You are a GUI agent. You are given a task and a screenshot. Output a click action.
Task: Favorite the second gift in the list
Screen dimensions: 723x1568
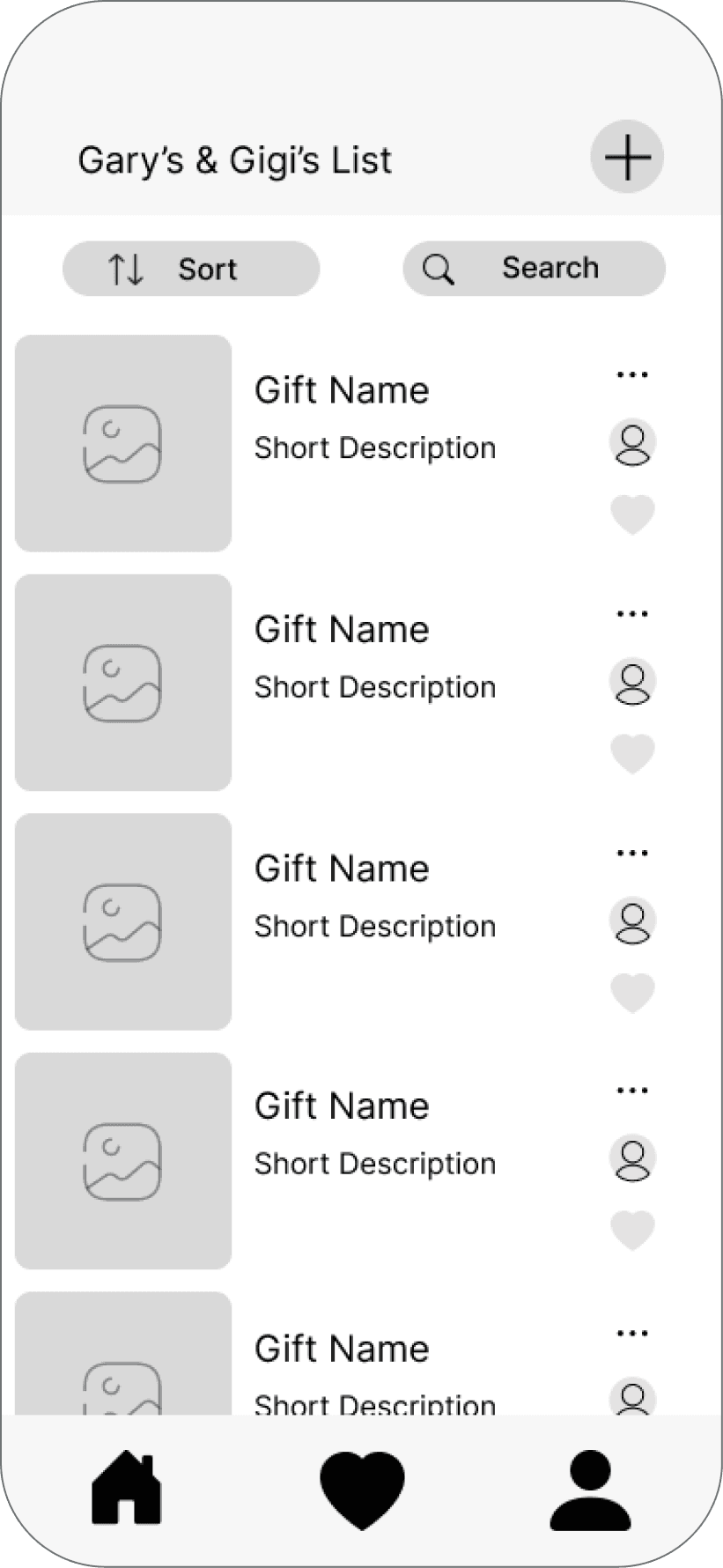click(632, 754)
